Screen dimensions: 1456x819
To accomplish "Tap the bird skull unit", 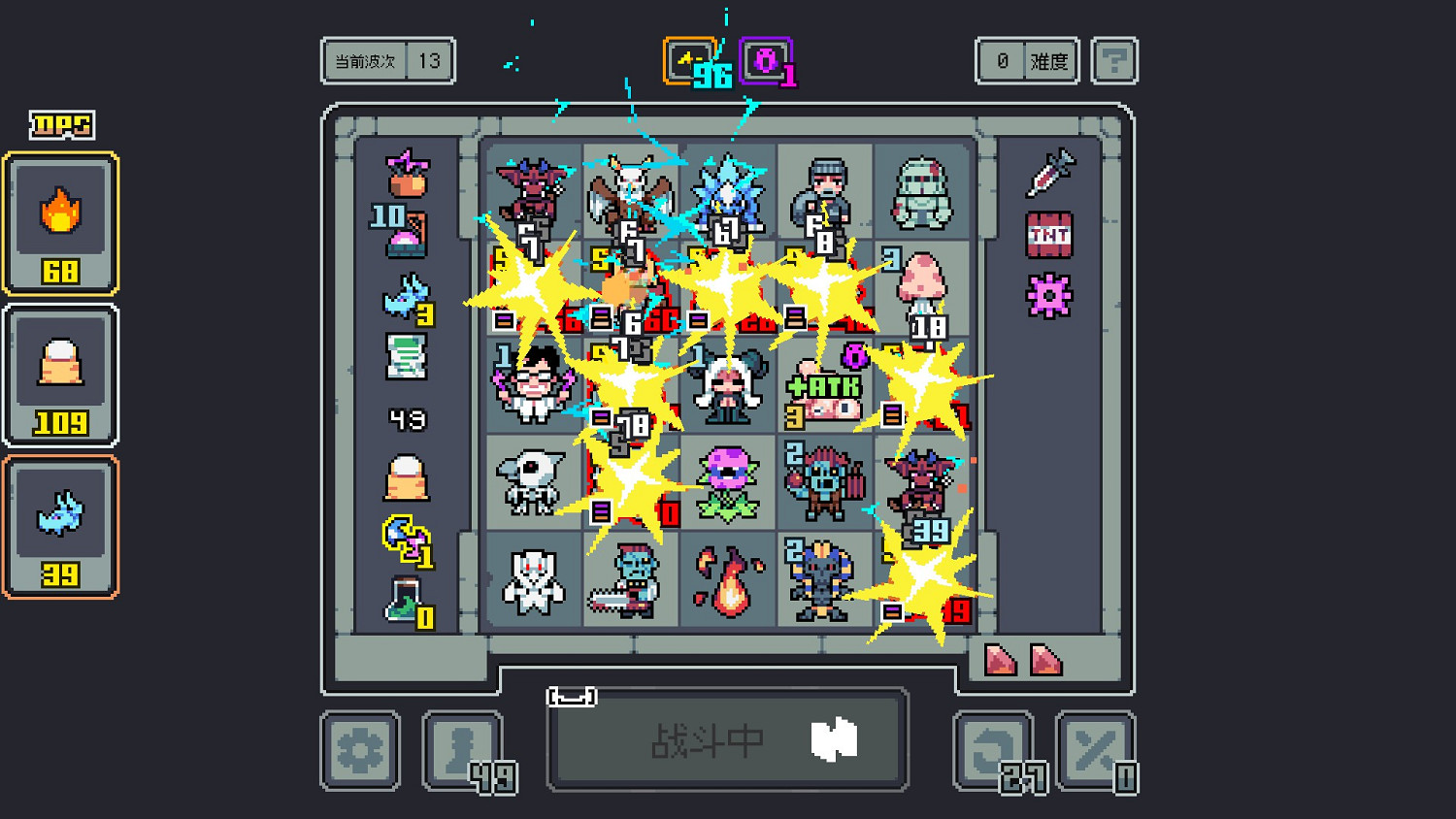I will [x=531, y=482].
